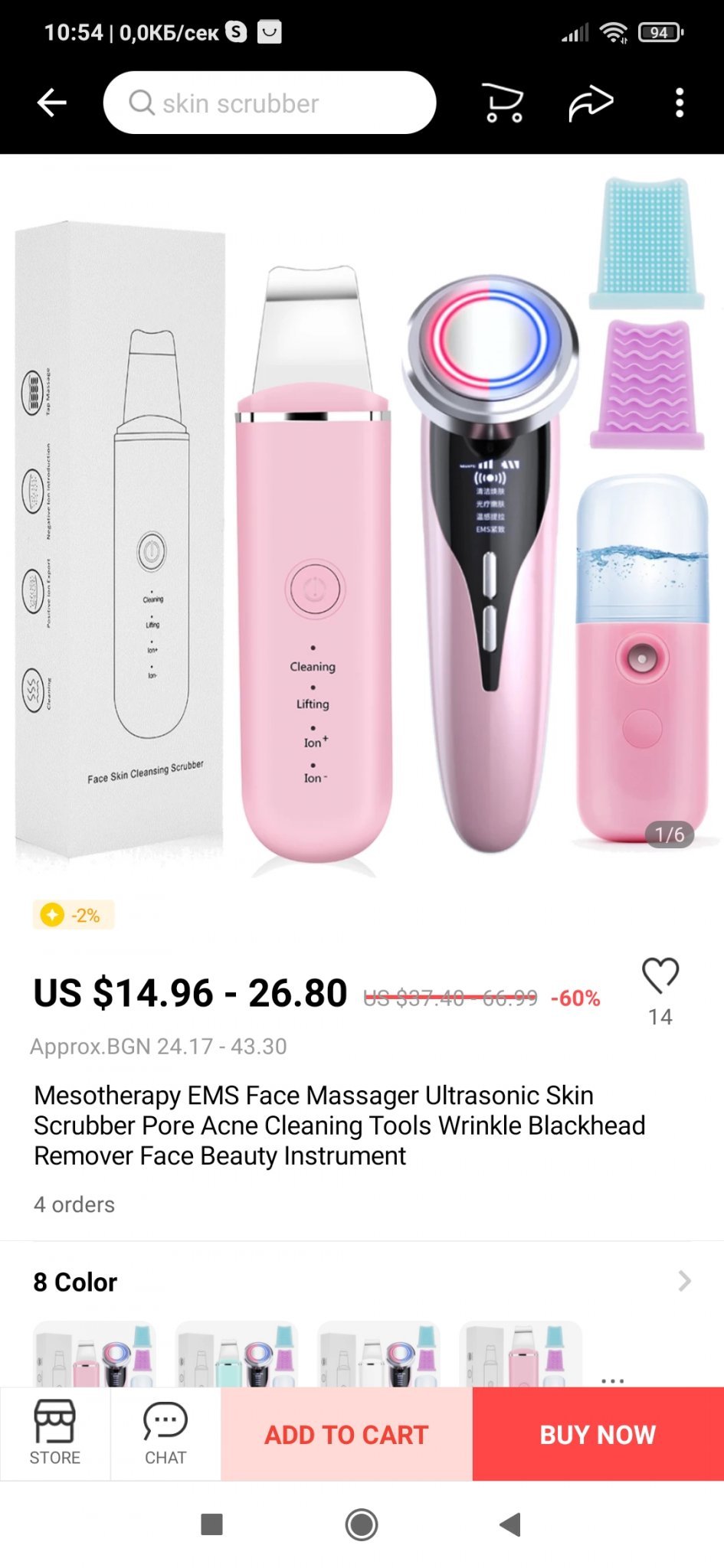The image size is (724, 1568).
Task: Select the white color variant
Action: coord(378,1355)
